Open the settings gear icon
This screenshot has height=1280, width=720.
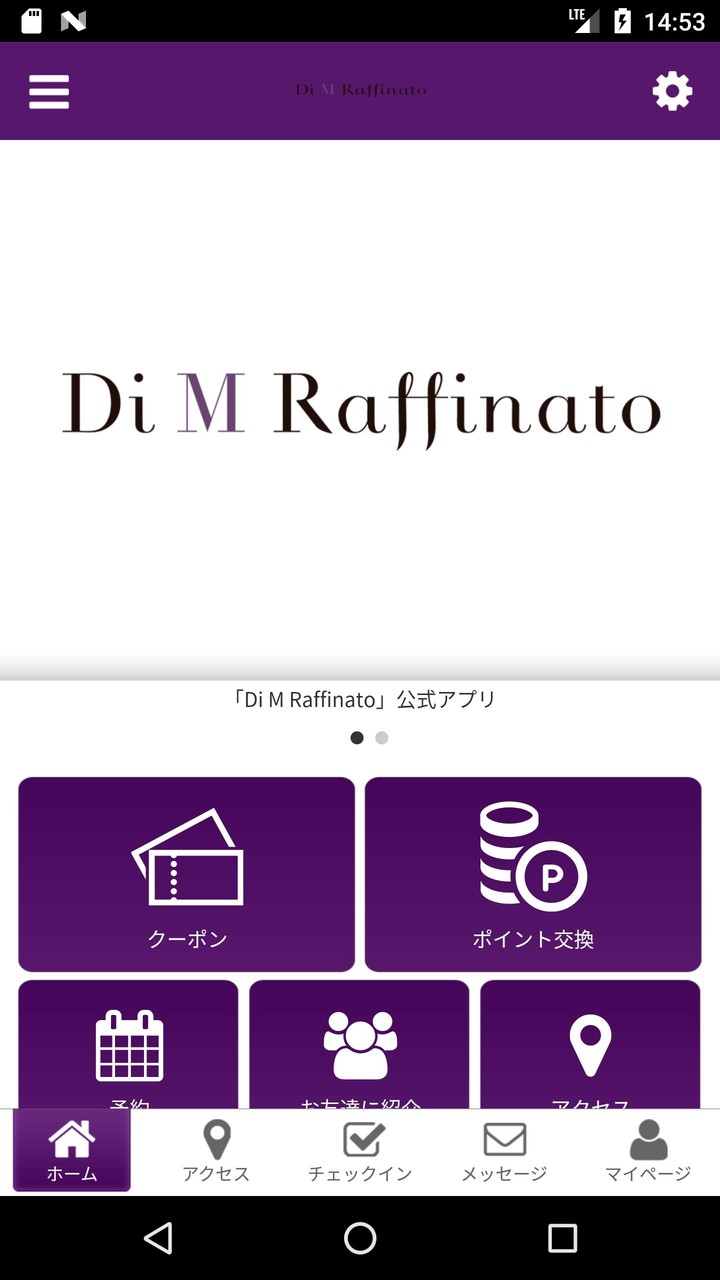(671, 91)
